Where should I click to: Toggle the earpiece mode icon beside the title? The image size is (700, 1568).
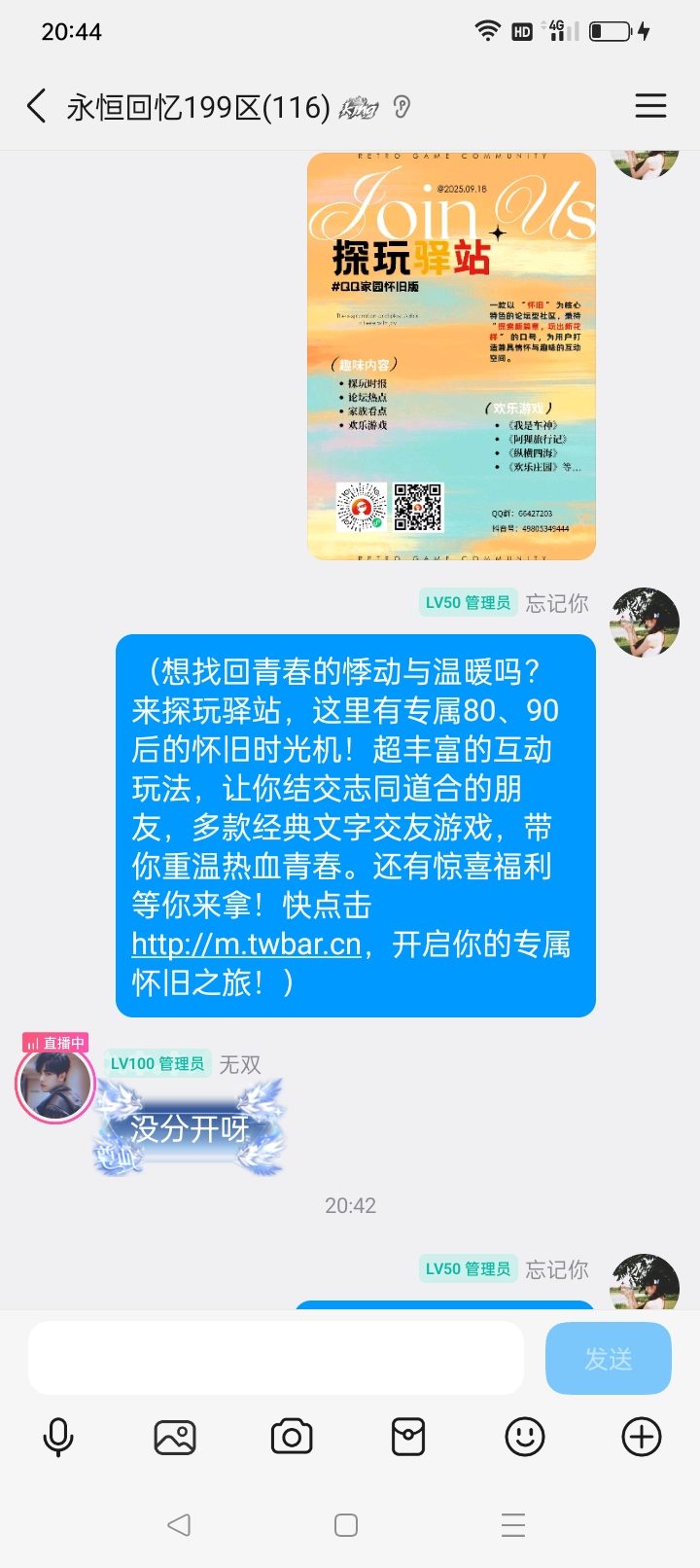(402, 107)
